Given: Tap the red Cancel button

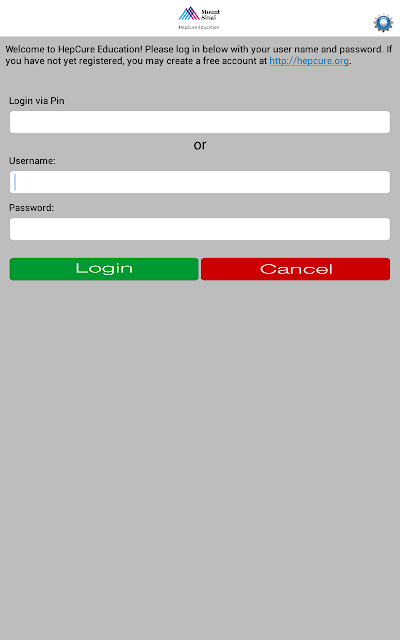Looking at the screenshot, I should click(296, 269).
